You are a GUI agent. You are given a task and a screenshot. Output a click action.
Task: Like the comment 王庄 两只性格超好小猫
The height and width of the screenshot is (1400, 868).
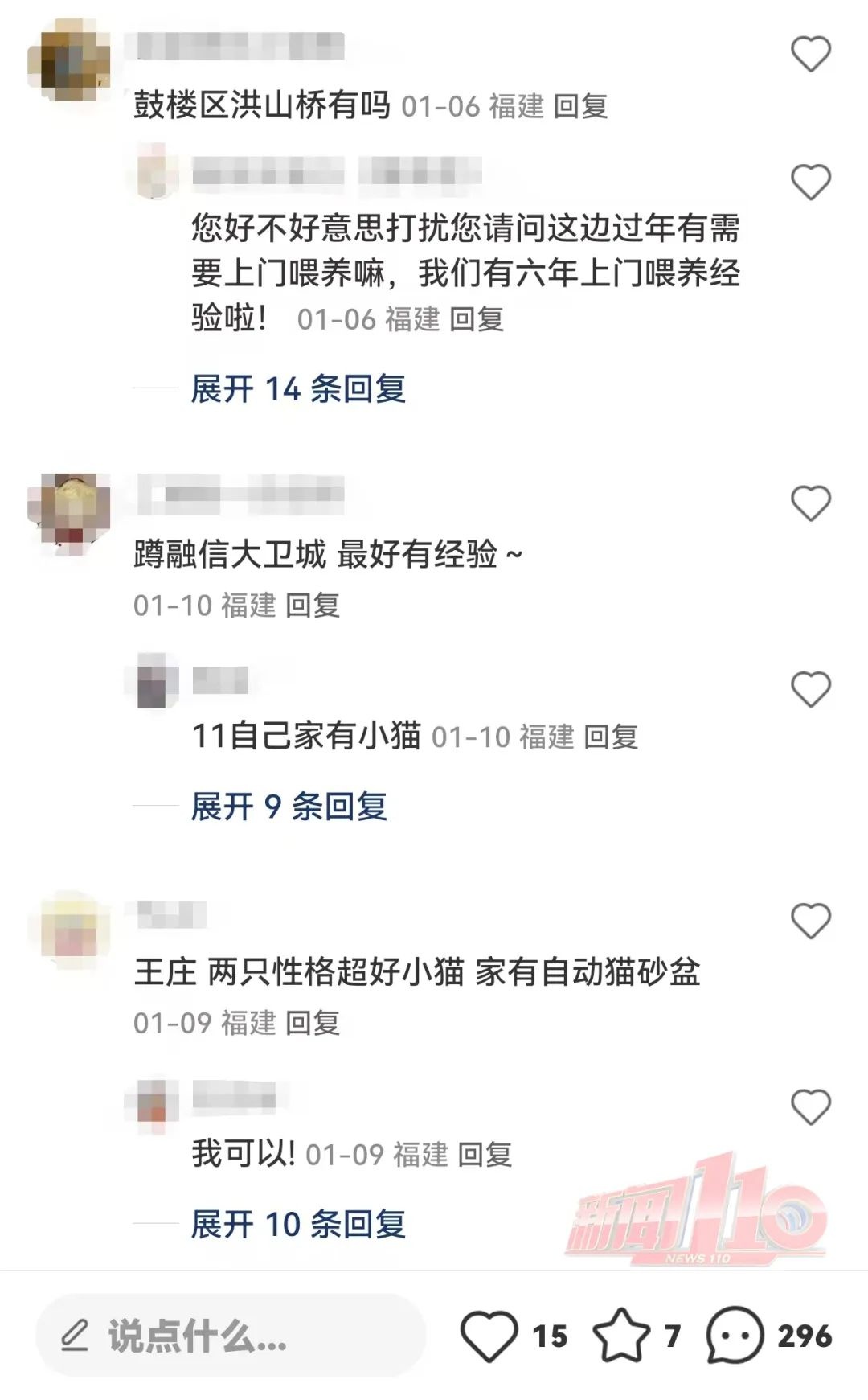(810, 922)
